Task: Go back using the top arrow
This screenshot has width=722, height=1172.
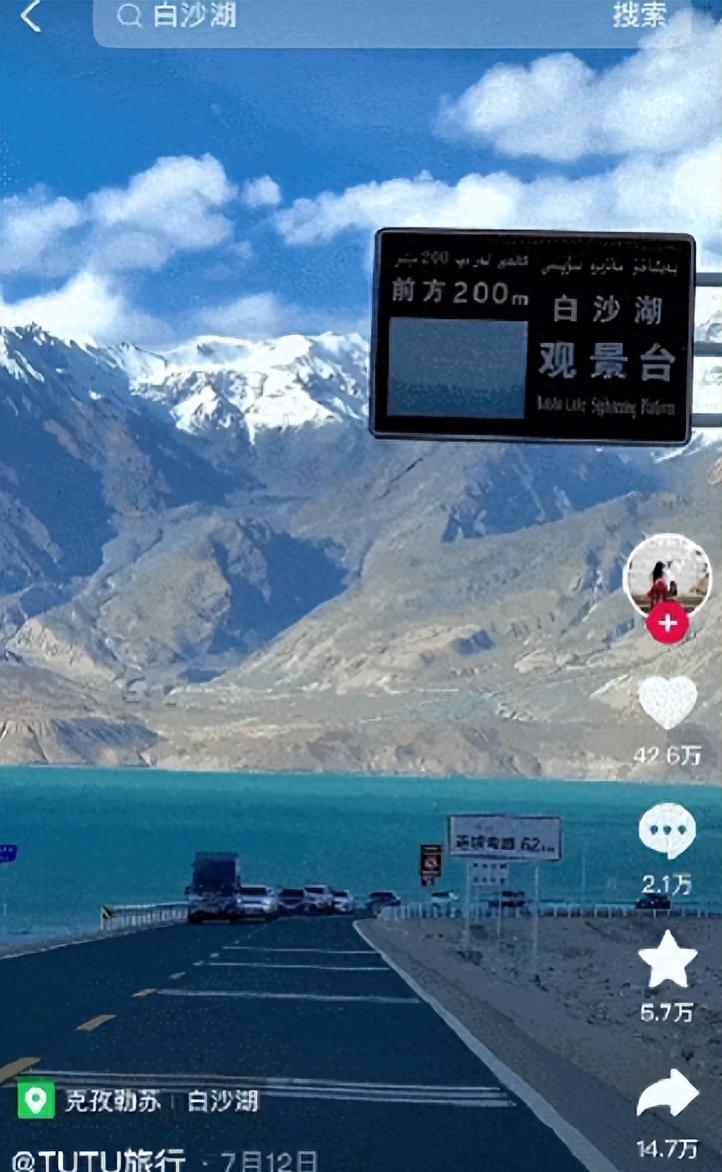Action: click(31, 16)
